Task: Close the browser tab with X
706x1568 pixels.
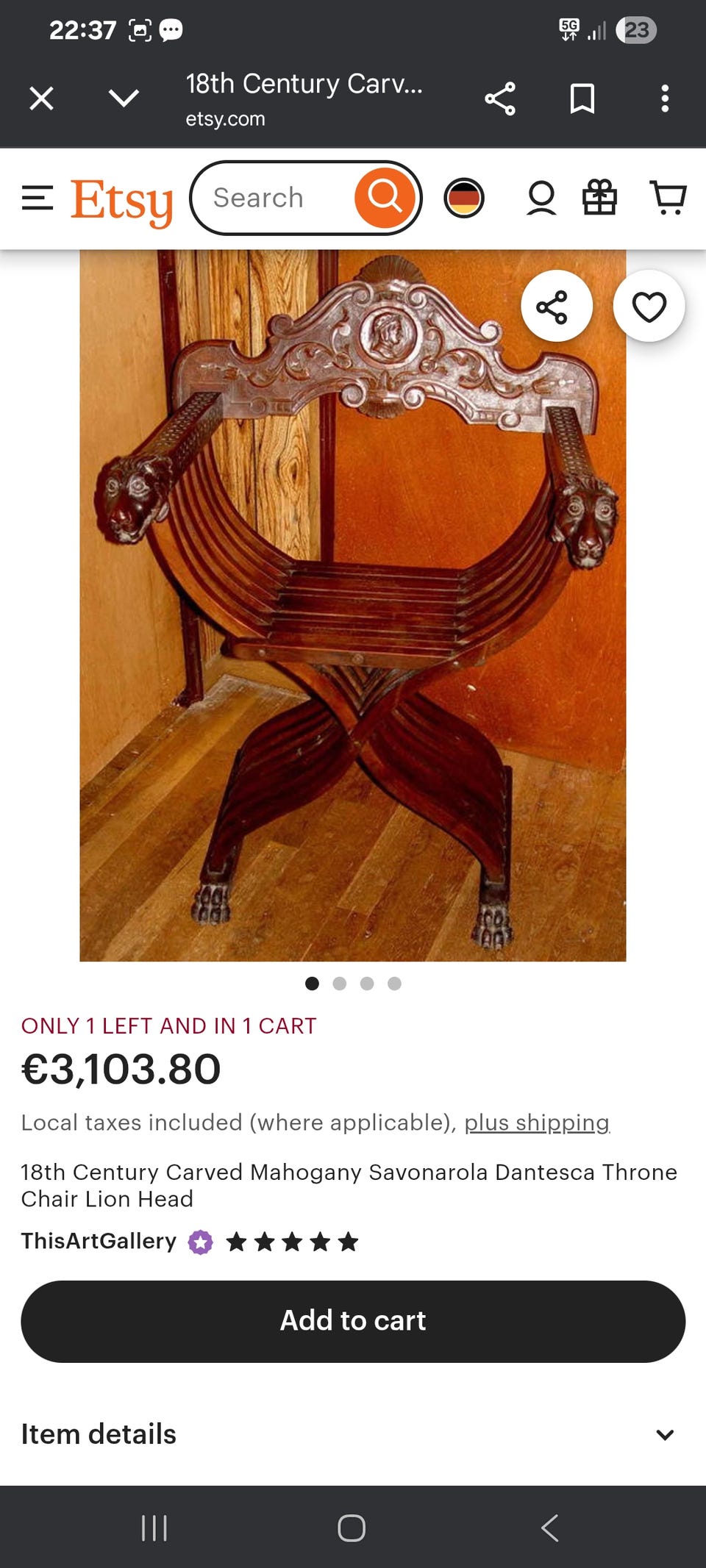Action: pyautogui.click(x=41, y=98)
